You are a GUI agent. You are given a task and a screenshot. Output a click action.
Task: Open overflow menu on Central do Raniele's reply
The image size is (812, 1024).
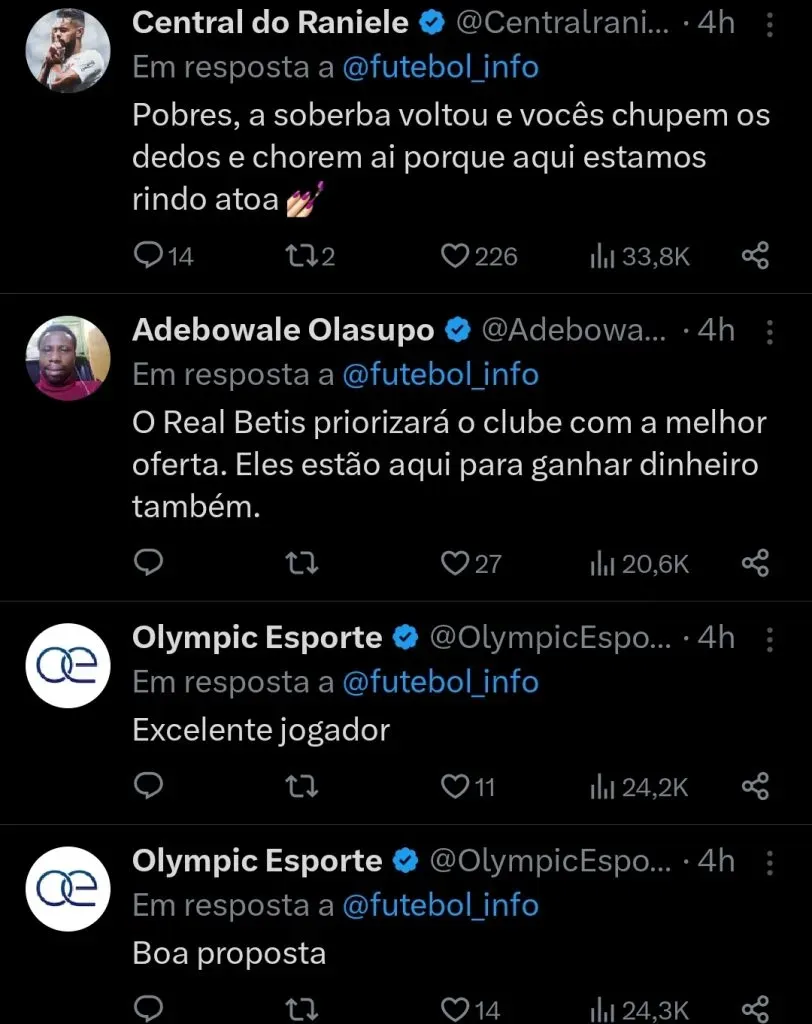[x=770, y=23]
